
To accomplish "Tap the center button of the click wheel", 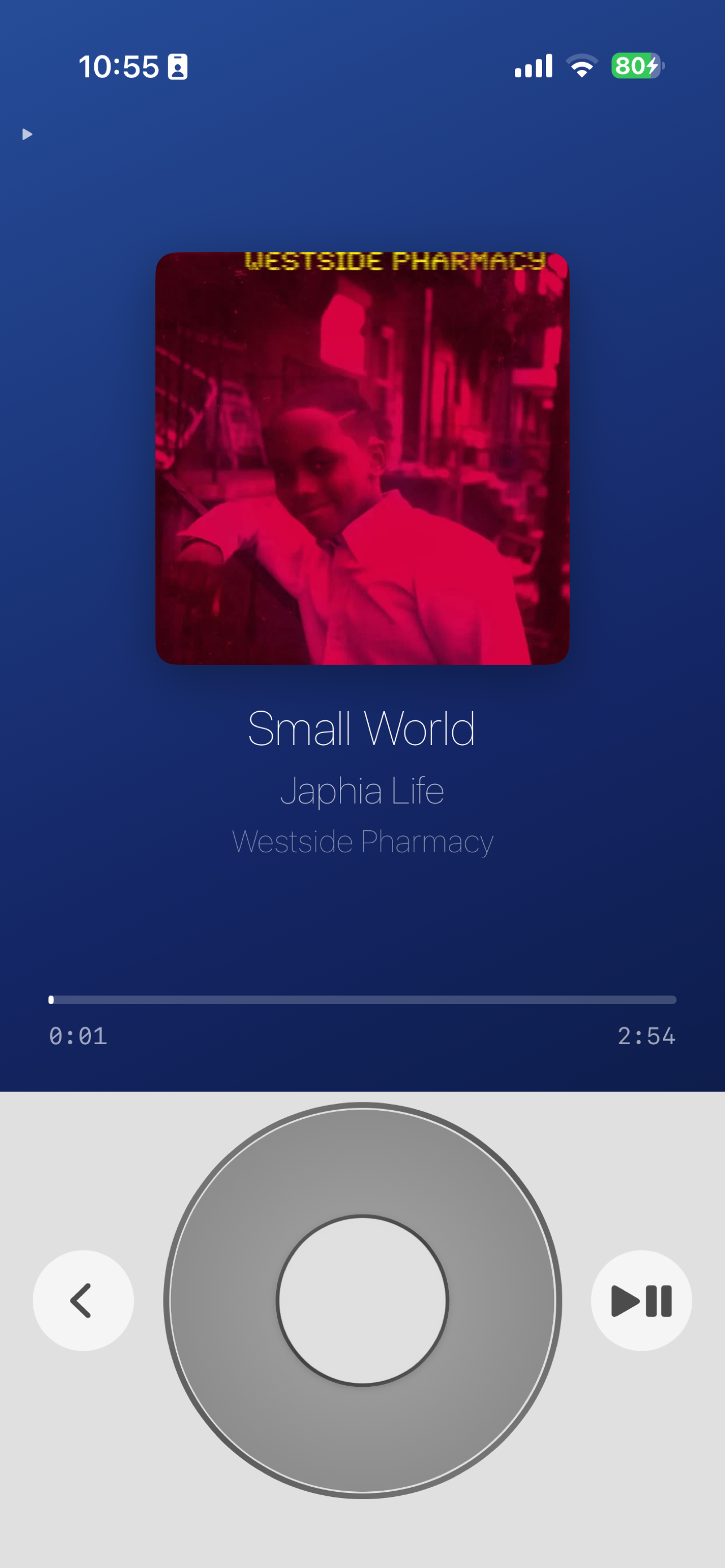I will [x=362, y=1300].
